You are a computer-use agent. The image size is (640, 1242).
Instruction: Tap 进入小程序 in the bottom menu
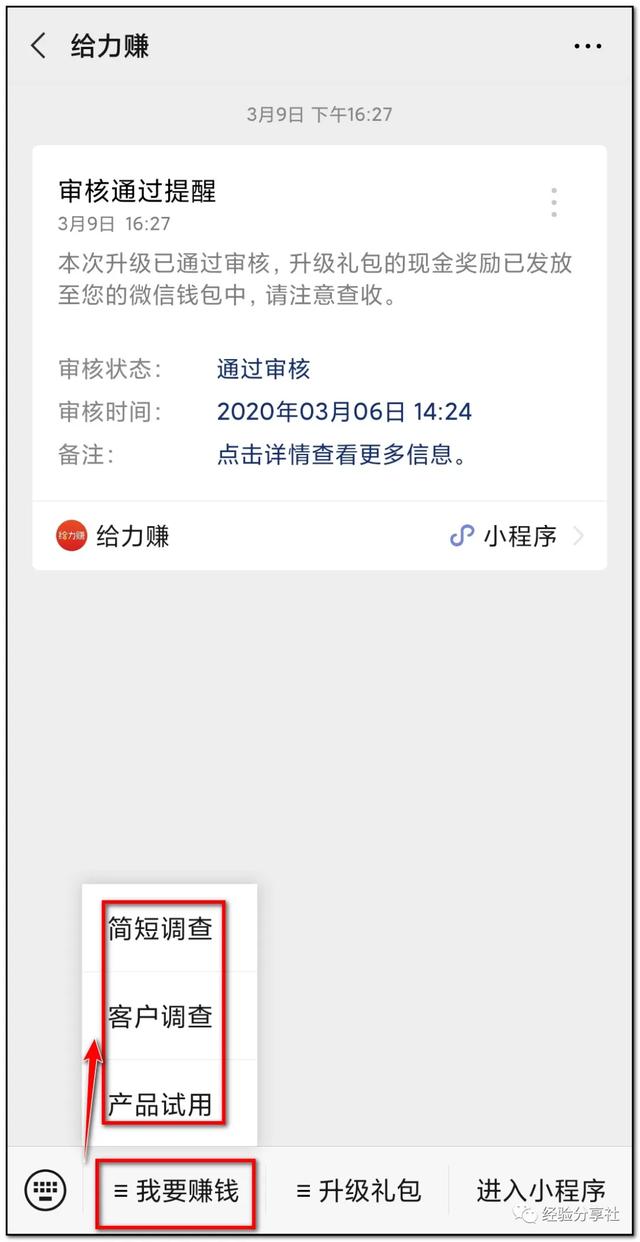(x=541, y=1191)
